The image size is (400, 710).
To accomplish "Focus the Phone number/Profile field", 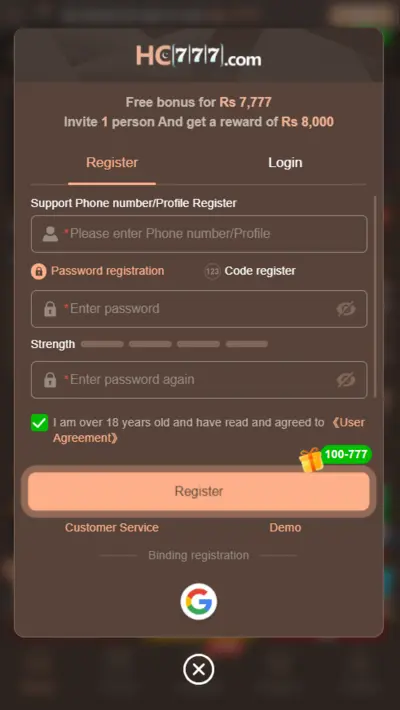I will click(199, 234).
